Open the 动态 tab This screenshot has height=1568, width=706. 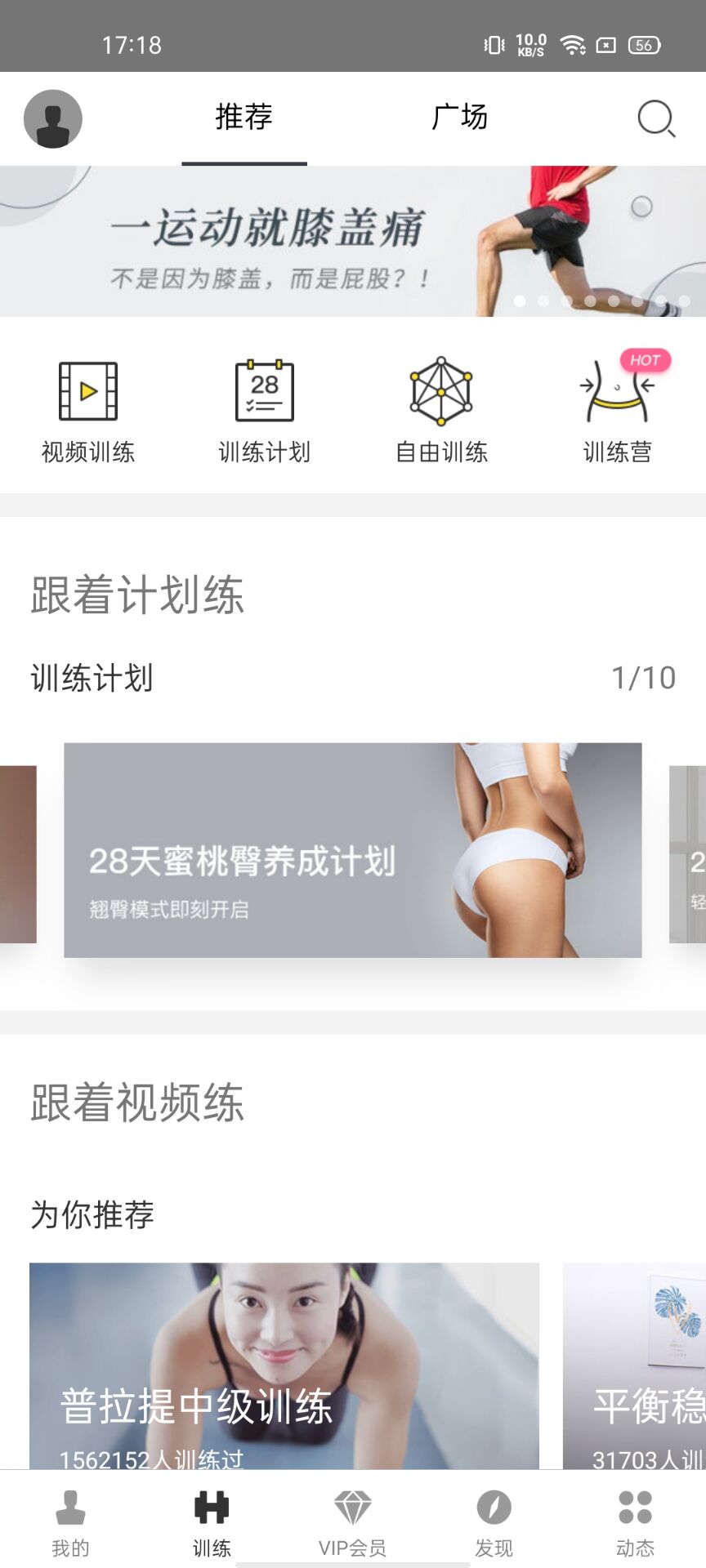pyautogui.click(x=635, y=1522)
